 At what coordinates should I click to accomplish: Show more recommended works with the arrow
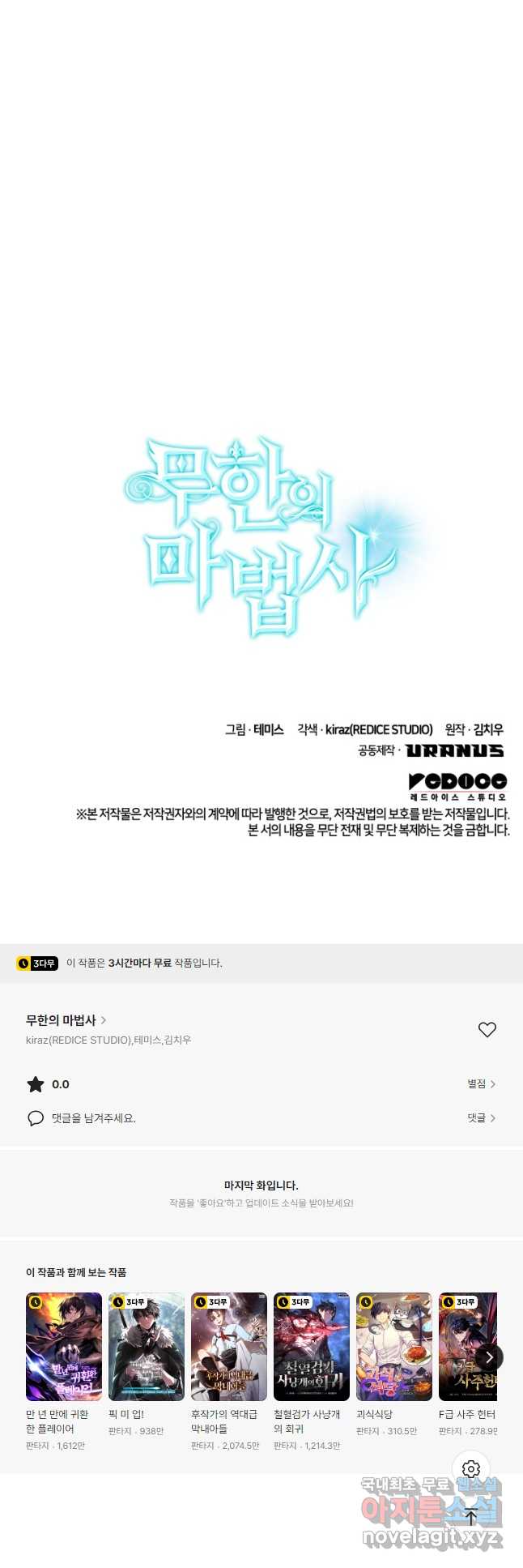pyautogui.click(x=488, y=1357)
